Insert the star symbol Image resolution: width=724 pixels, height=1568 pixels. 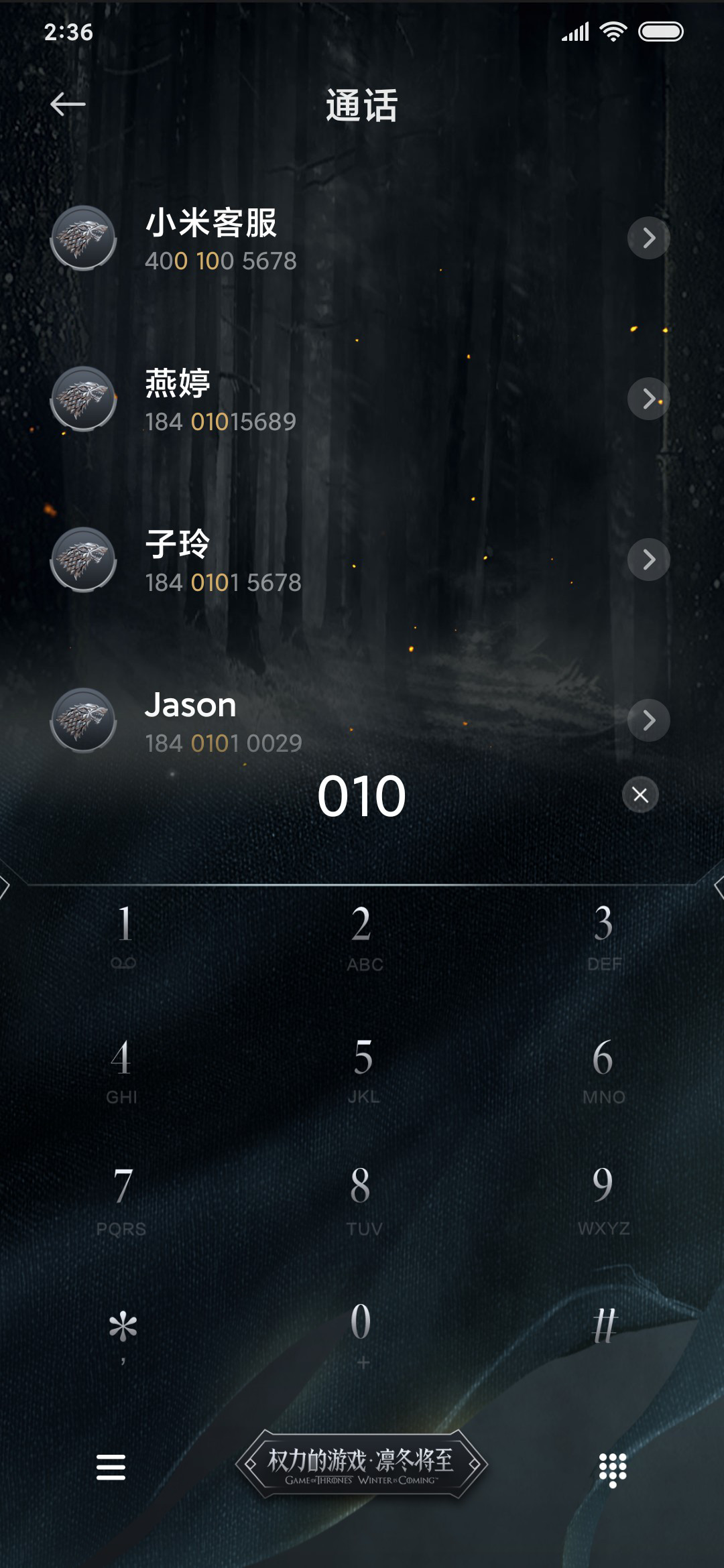click(x=123, y=1334)
